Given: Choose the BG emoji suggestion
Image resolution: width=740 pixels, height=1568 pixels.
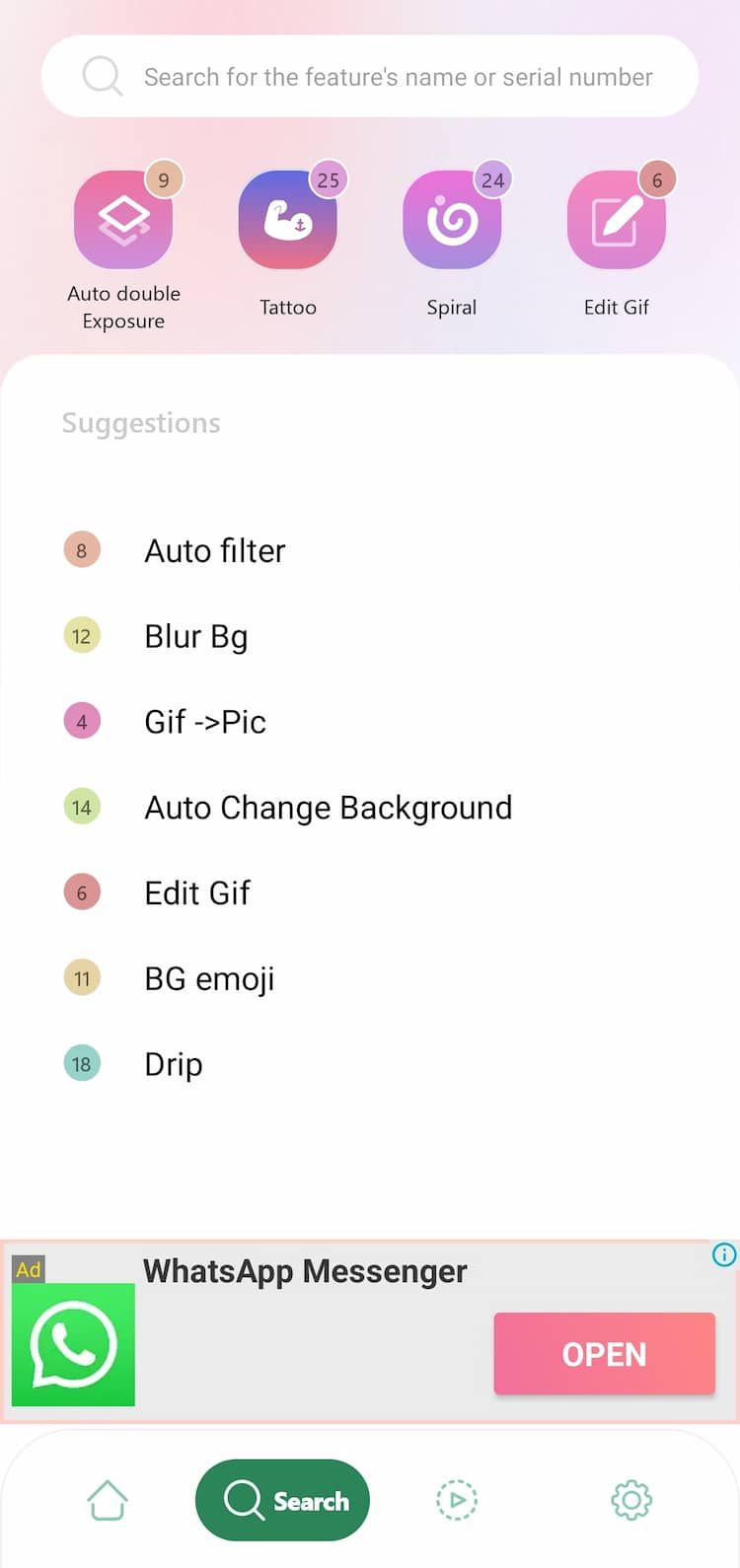Looking at the screenshot, I should point(370,979).
